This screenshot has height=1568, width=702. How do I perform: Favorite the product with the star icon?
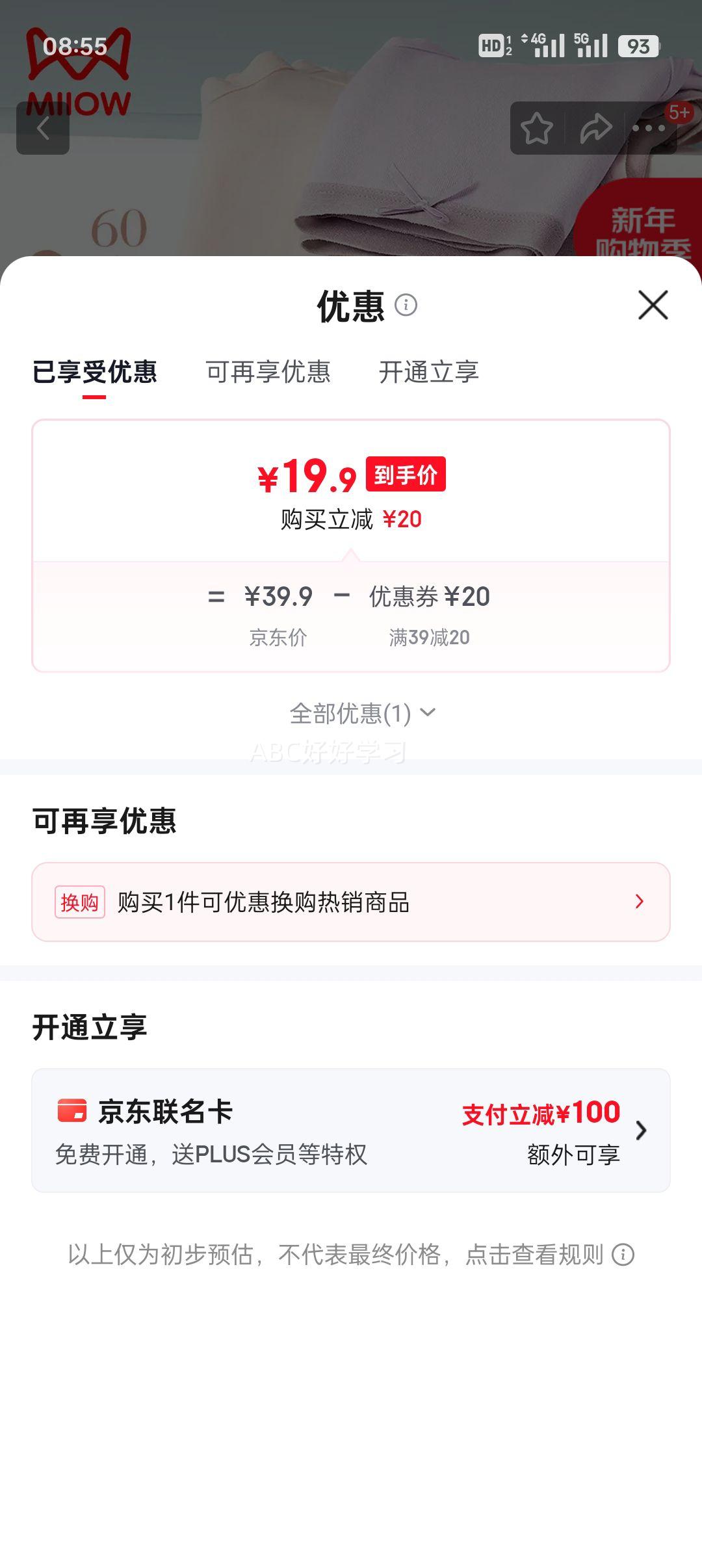coord(537,128)
